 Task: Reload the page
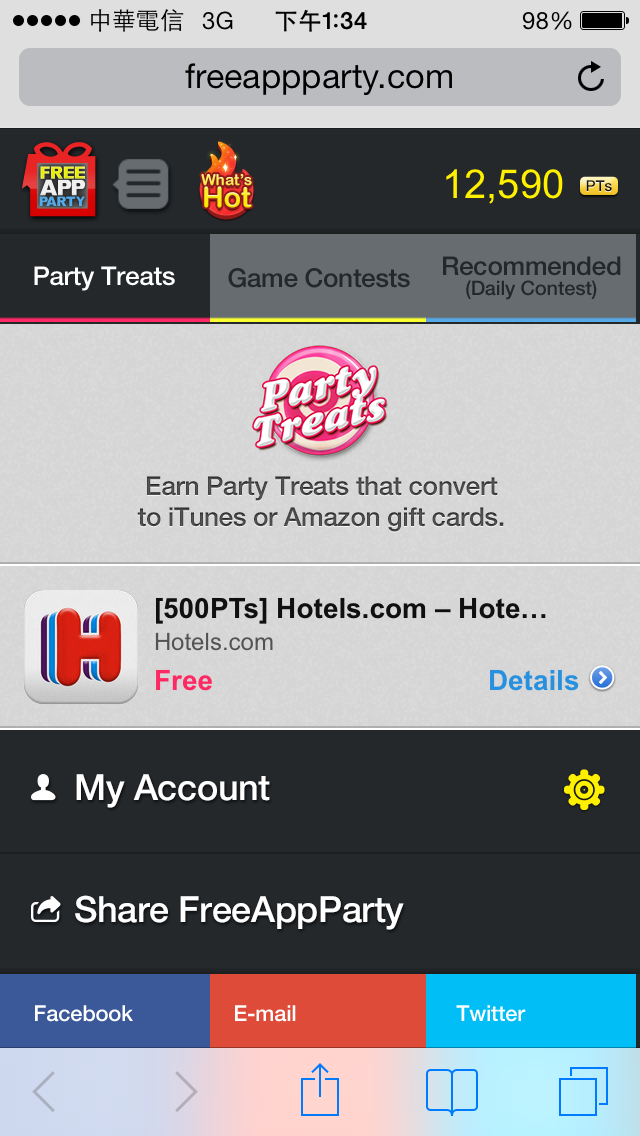click(x=590, y=77)
